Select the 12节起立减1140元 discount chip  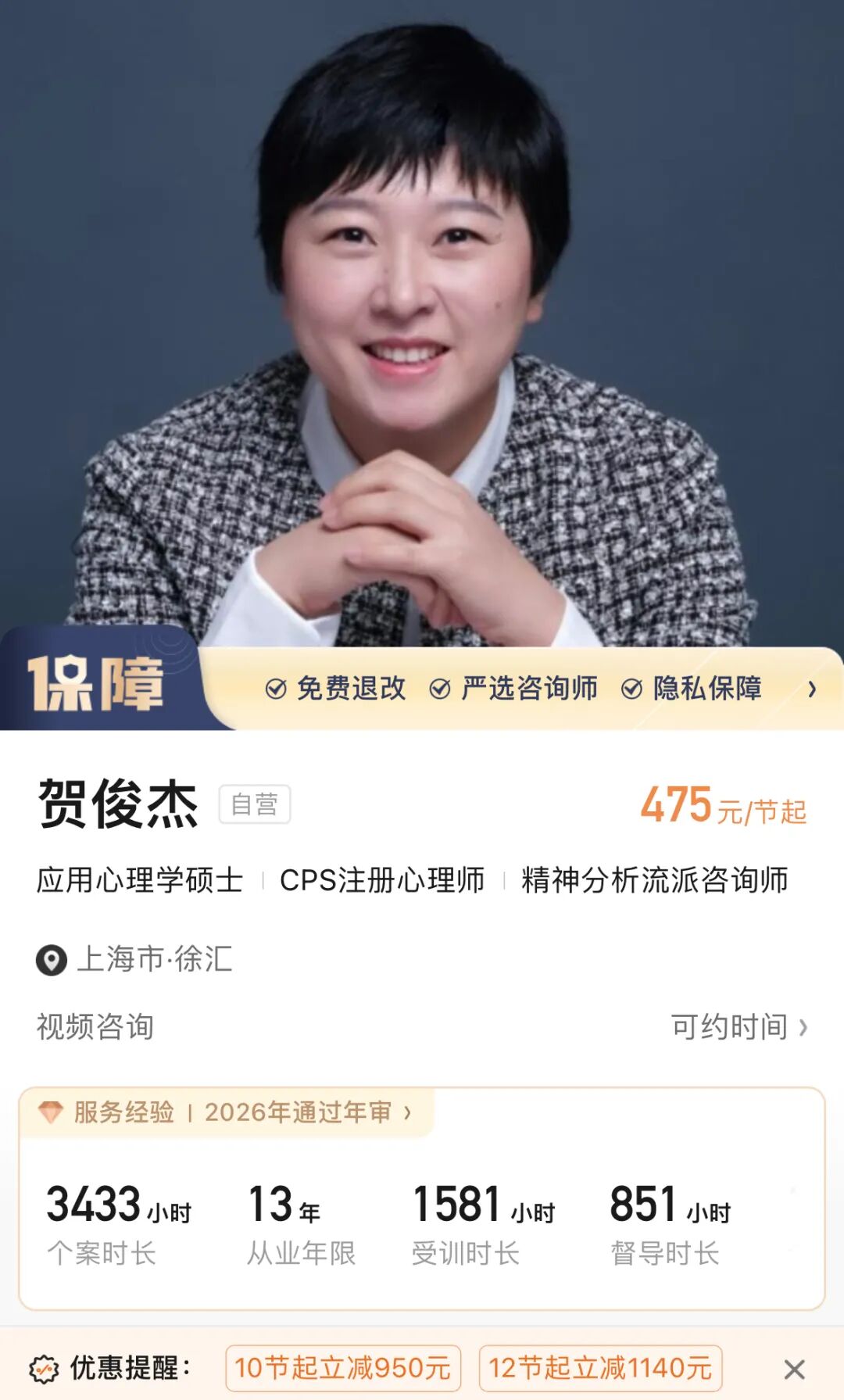(600, 1368)
